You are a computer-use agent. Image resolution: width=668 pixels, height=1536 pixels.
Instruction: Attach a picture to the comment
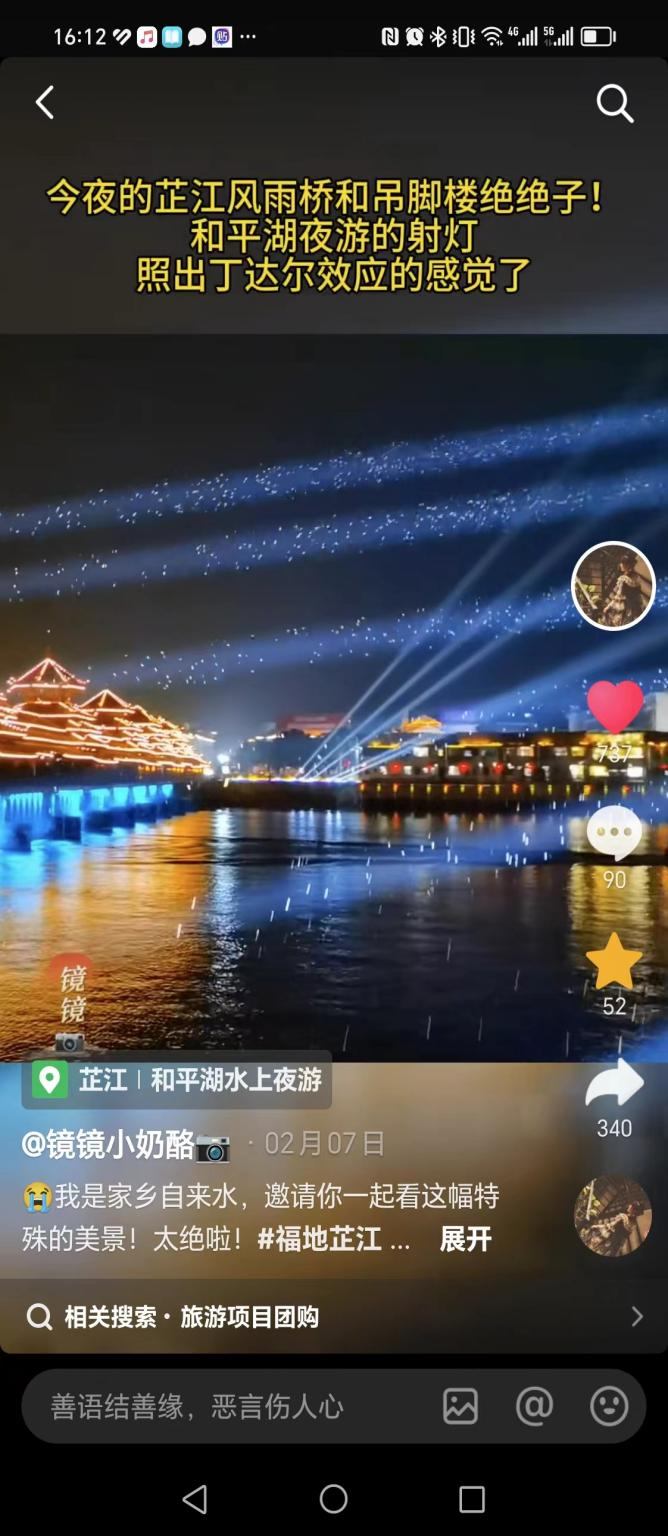tap(460, 1407)
